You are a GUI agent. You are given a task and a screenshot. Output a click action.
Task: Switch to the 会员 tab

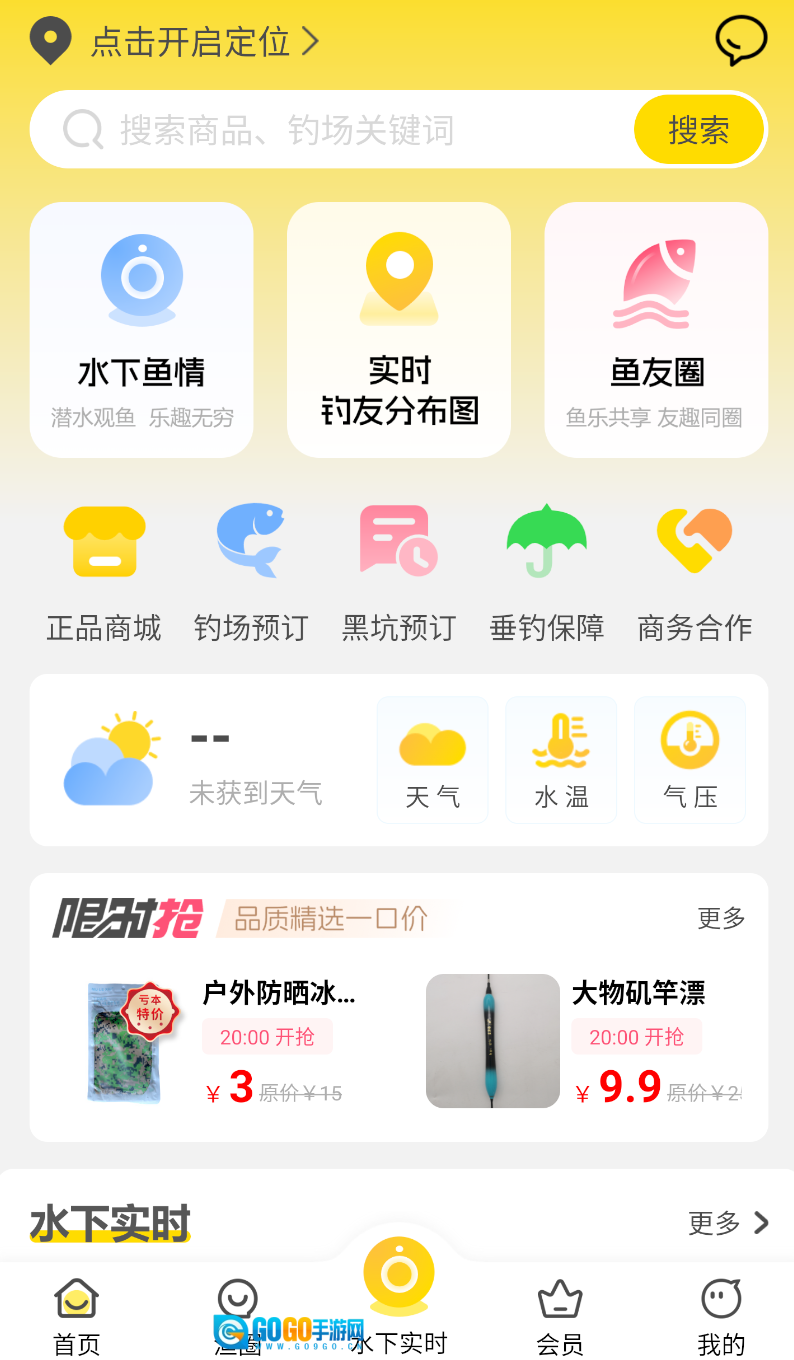(x=560, y=1317)
